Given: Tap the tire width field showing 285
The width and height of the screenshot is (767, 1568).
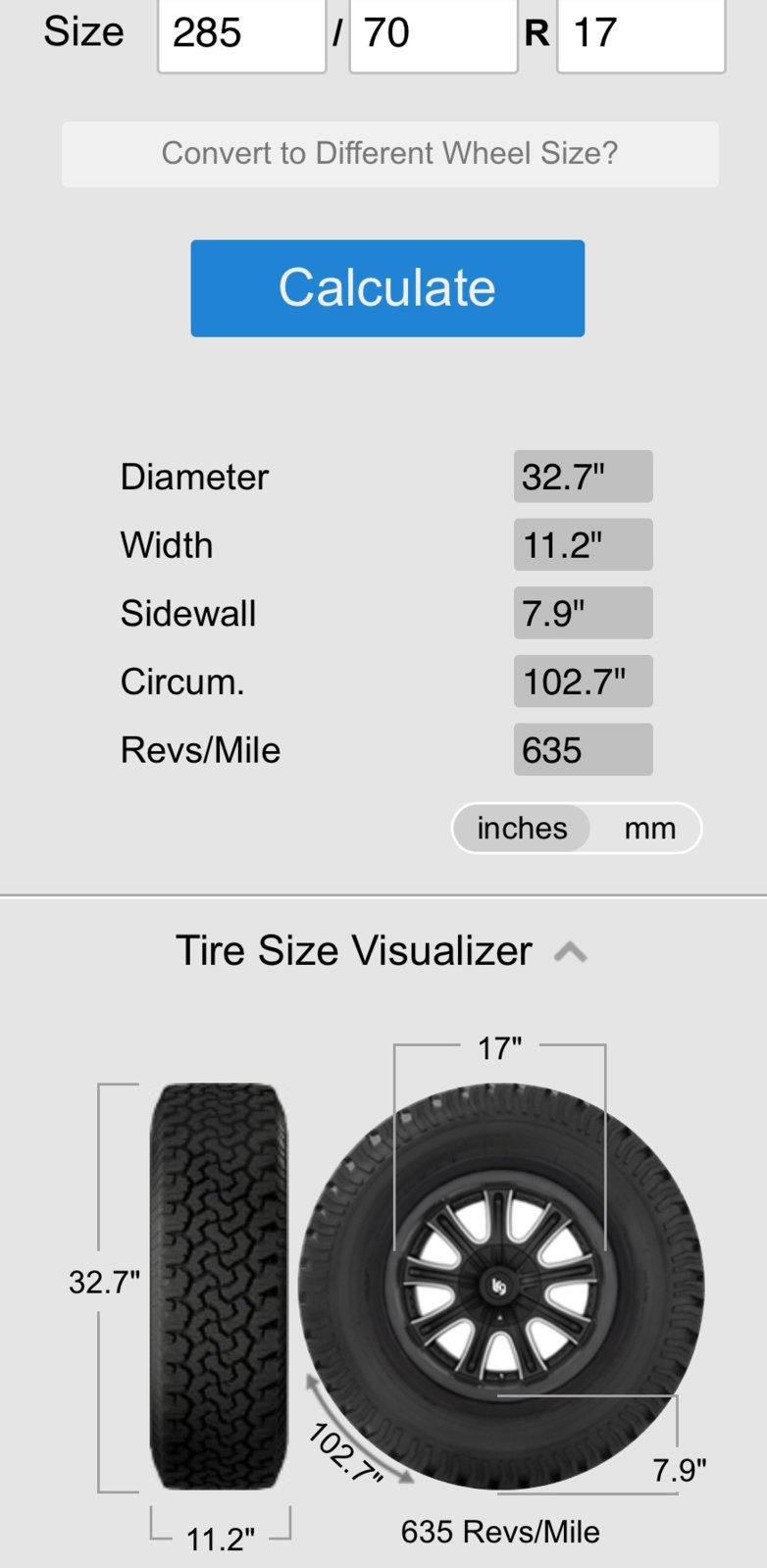Looking at the screenshot, I should click(241, 35).
